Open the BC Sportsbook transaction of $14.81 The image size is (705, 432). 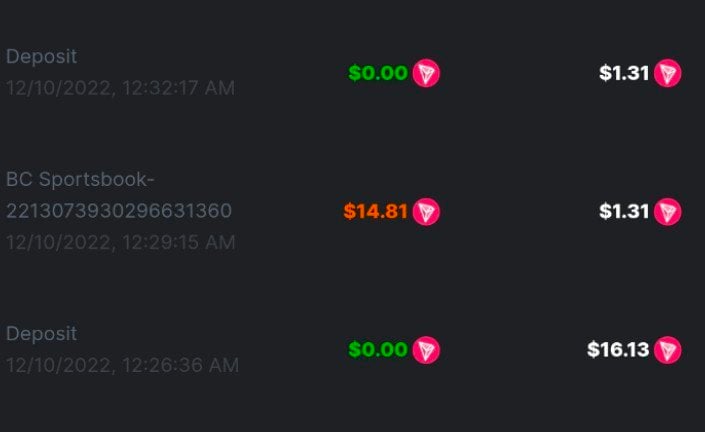119,211
